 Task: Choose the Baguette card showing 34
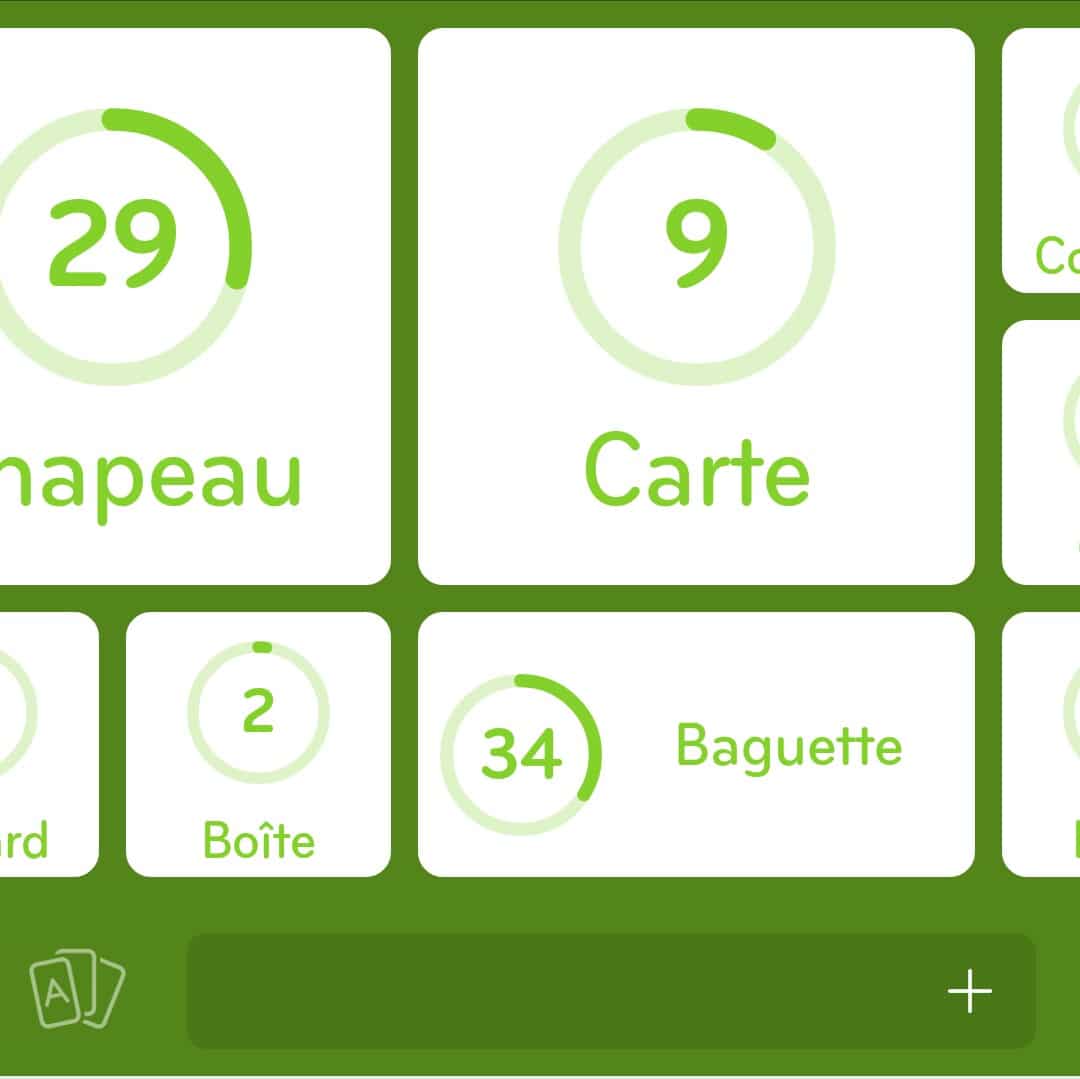(696, 744)
